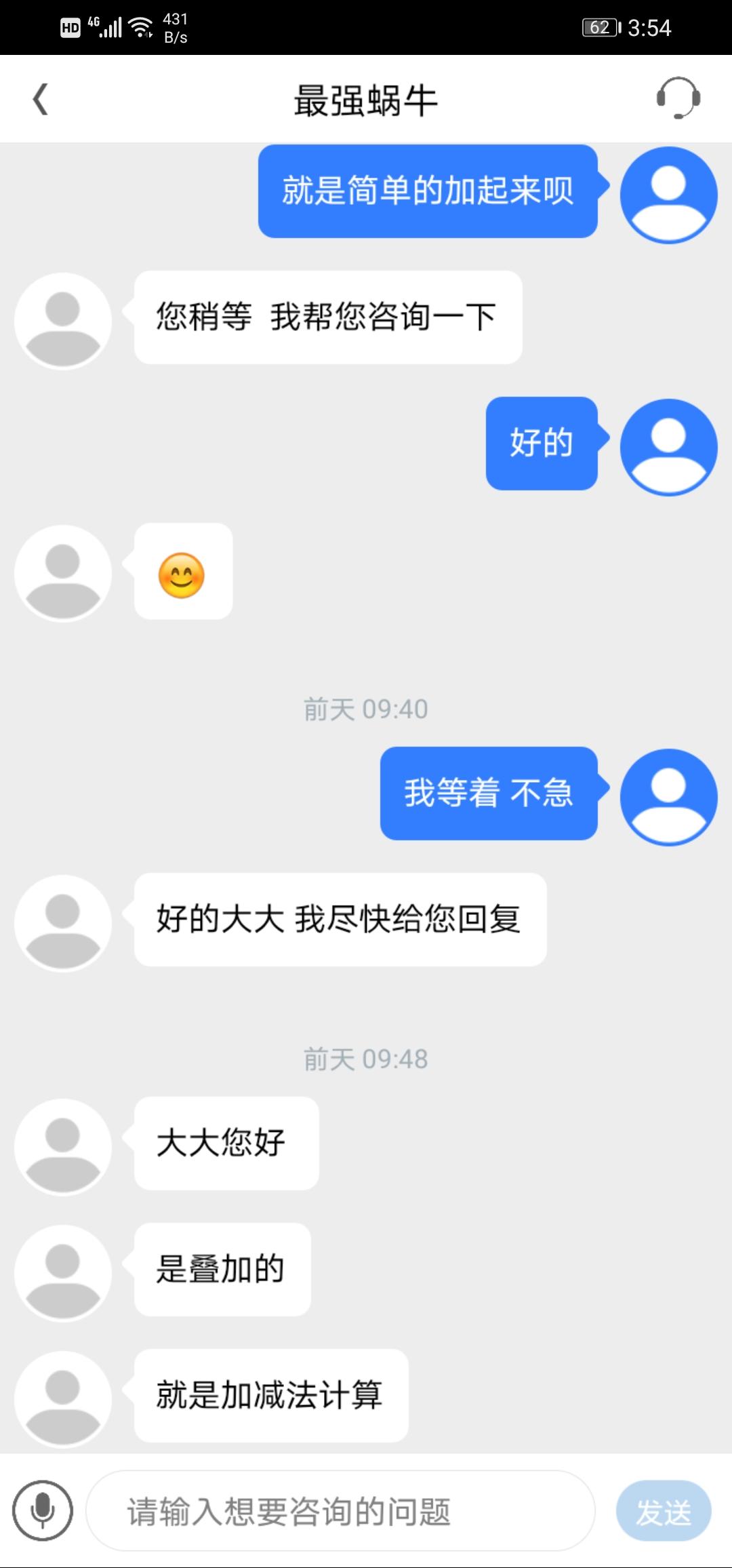Focus the question input field
The width and height of the screenshot is (732, 1568).
pos(341,1510)
